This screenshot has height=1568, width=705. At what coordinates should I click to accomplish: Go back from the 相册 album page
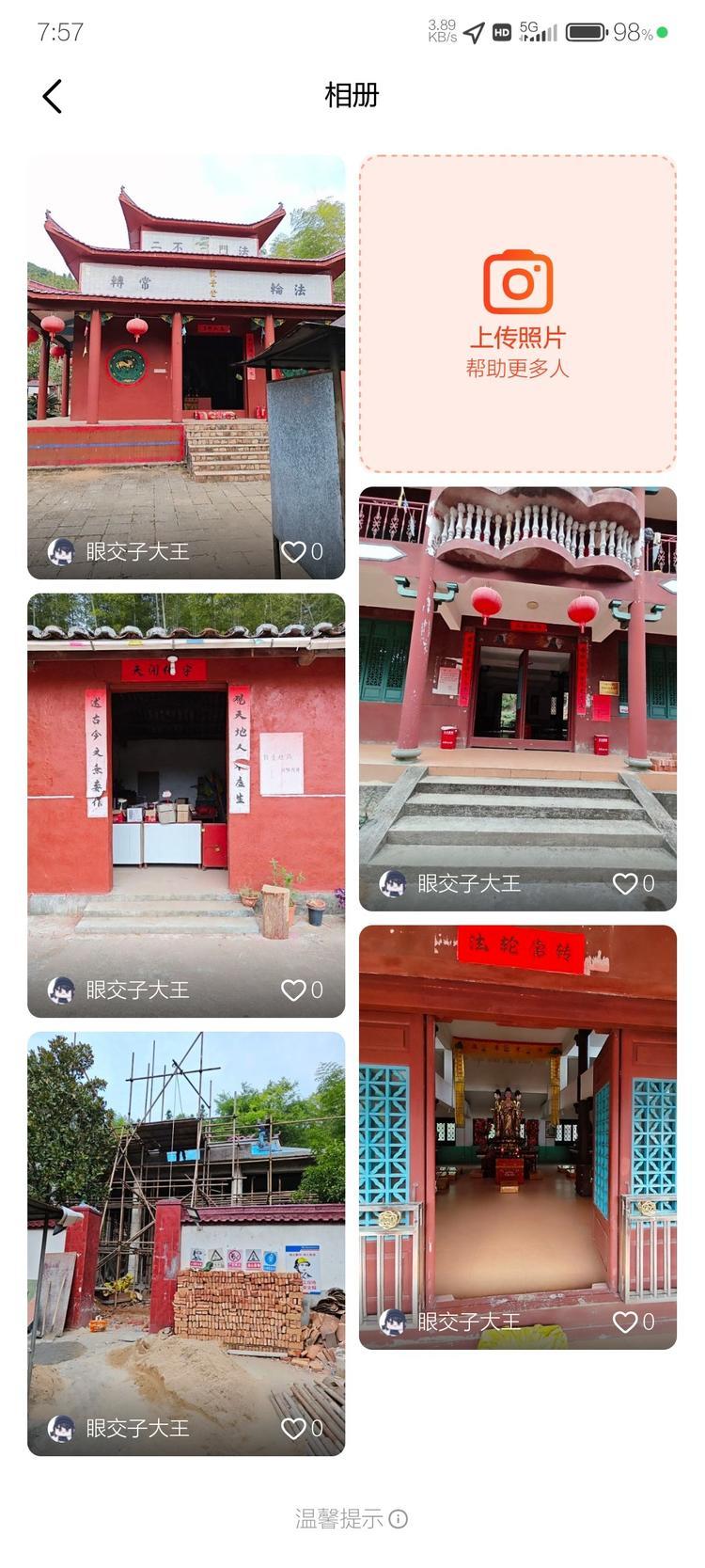(53, 96)
